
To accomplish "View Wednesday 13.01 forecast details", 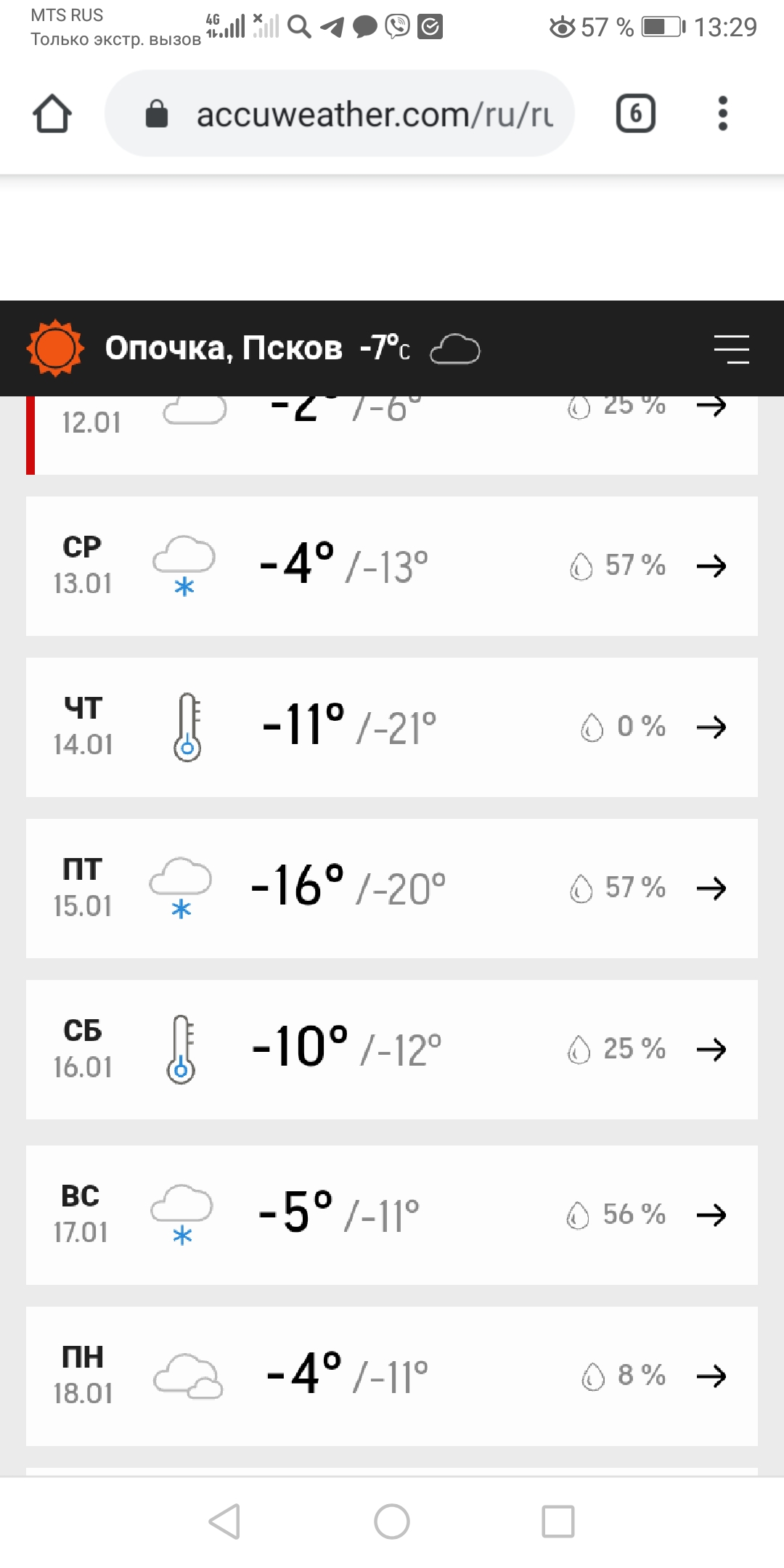I will [392, 566].
